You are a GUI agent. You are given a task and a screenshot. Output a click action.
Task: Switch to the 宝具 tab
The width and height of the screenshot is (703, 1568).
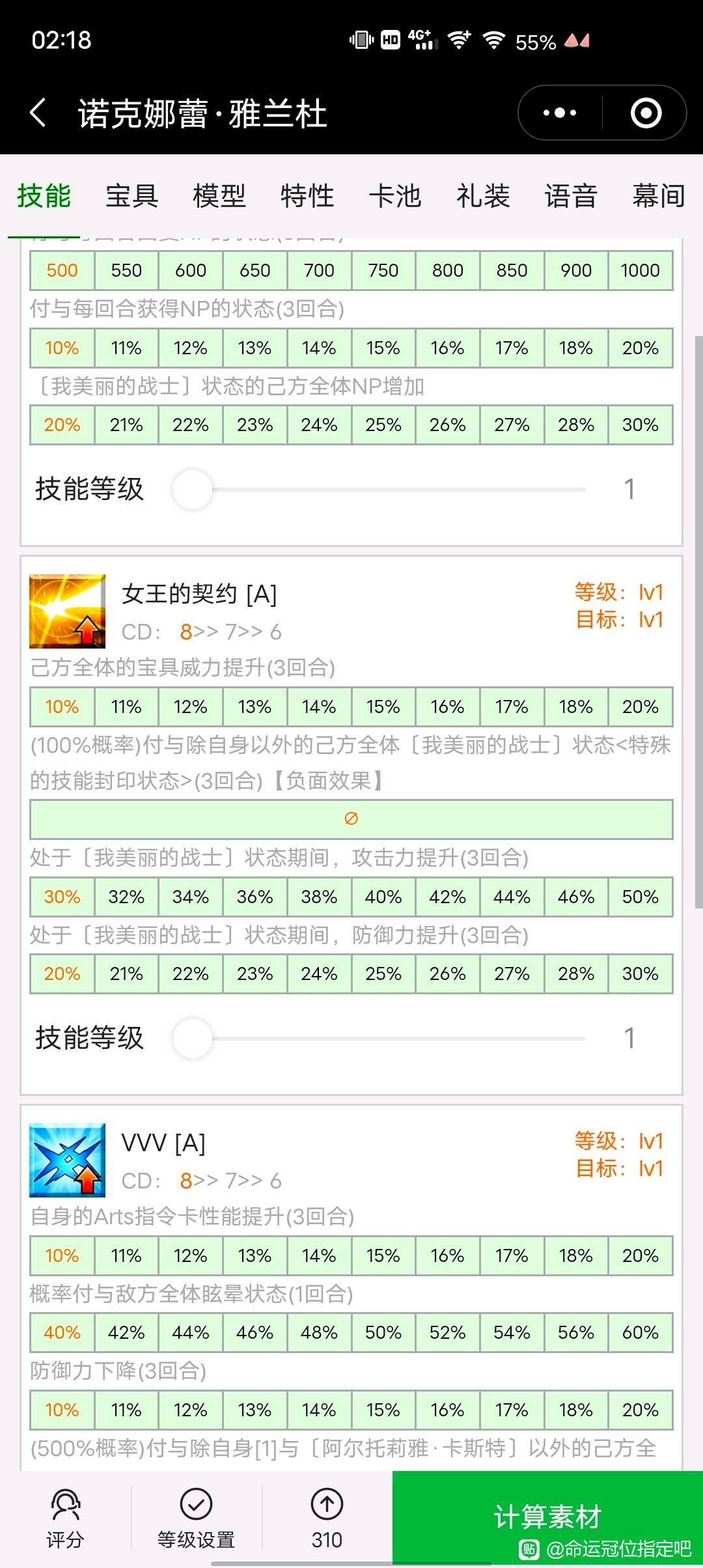pos(131,196)
